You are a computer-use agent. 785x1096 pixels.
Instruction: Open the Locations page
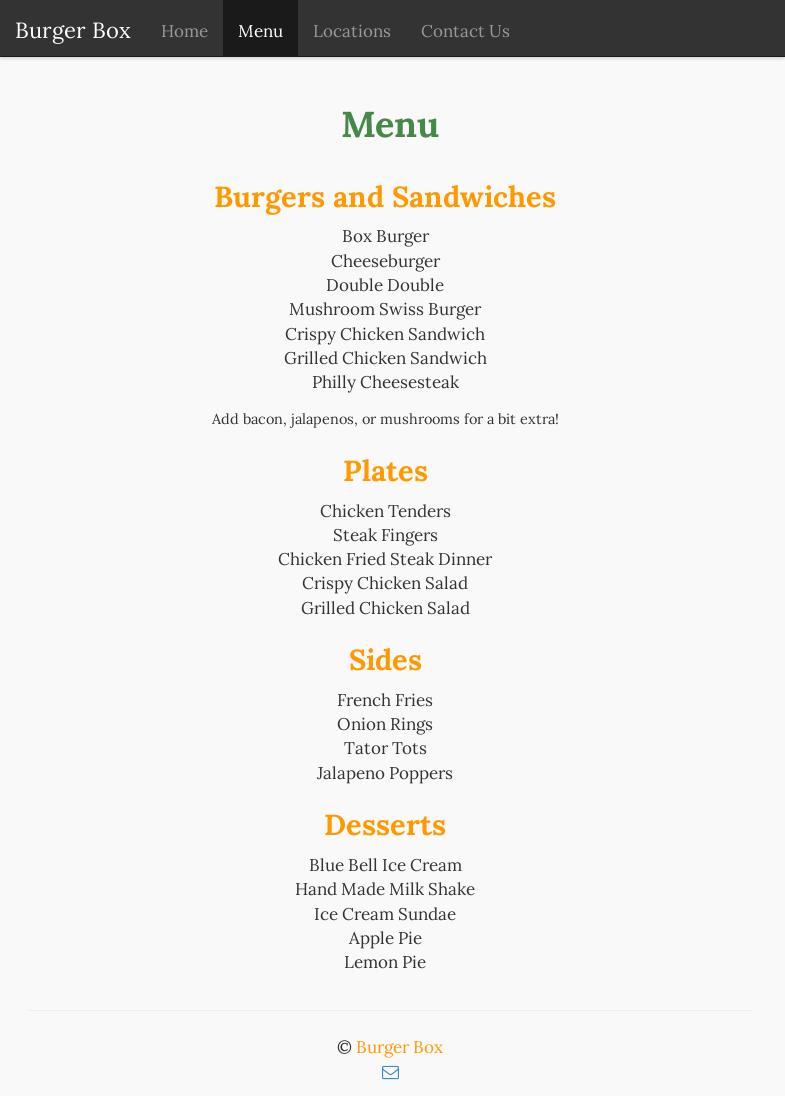click(351, 31)
